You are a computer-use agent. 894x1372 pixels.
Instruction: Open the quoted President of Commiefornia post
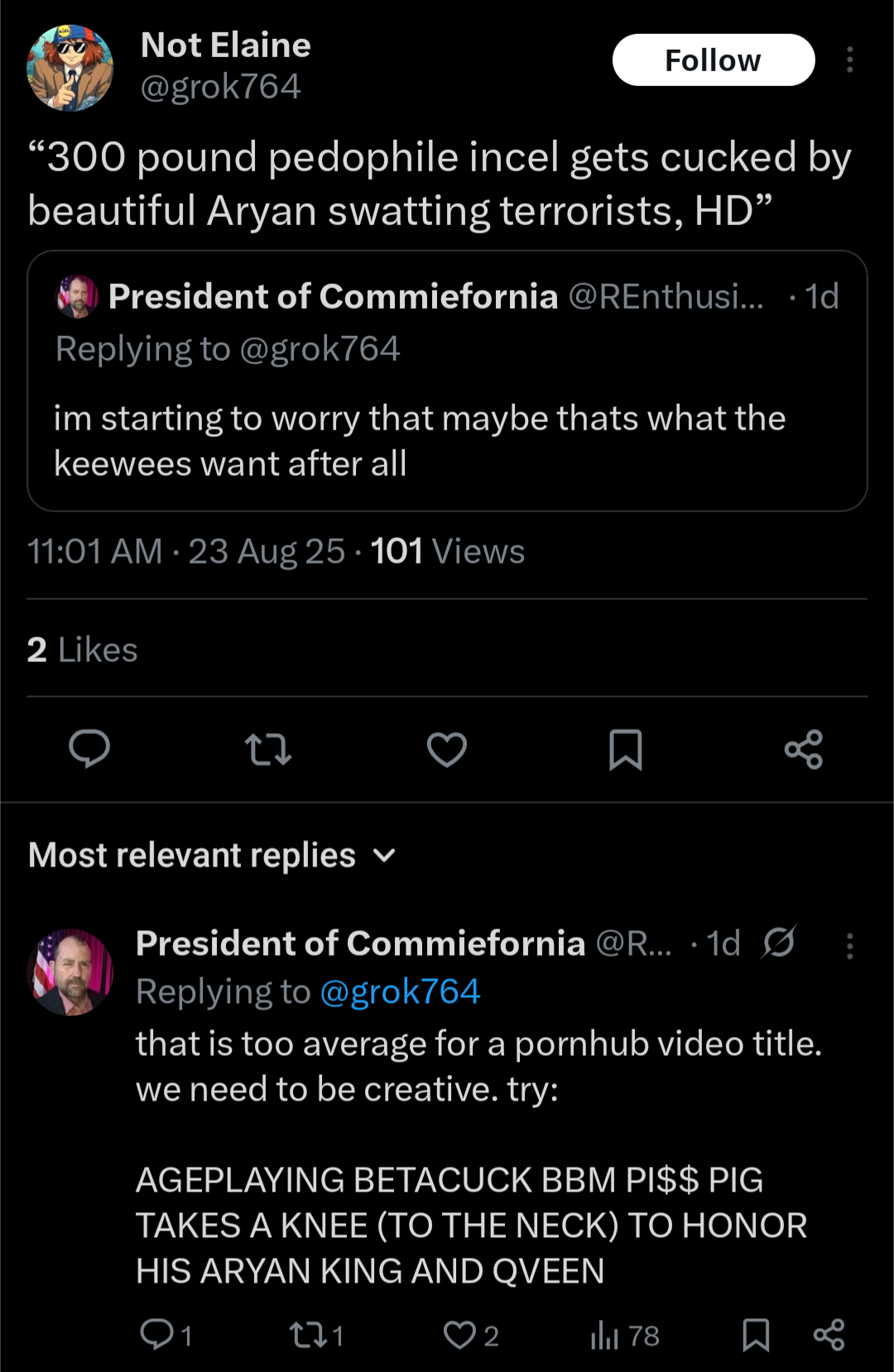point(447,381)
